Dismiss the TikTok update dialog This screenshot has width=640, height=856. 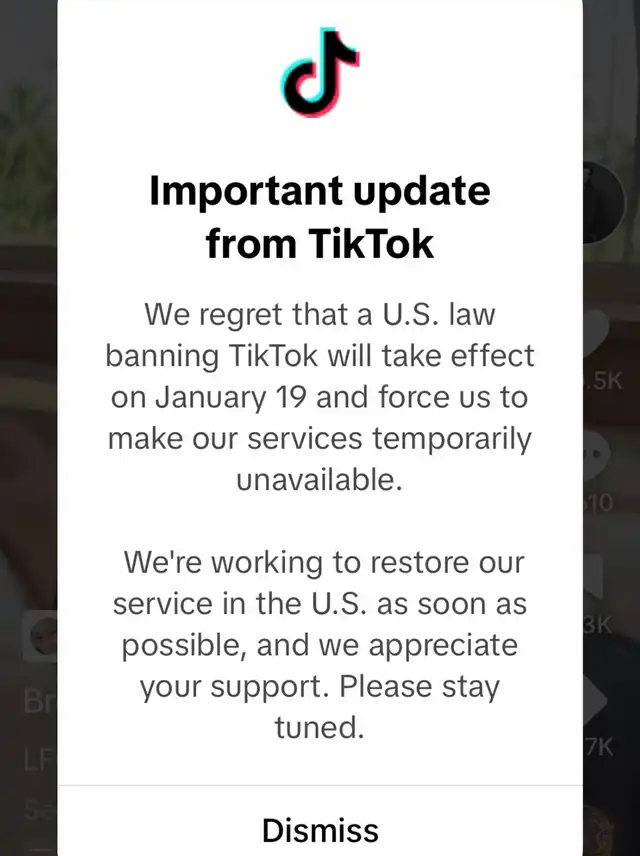(x=320, y=829)
